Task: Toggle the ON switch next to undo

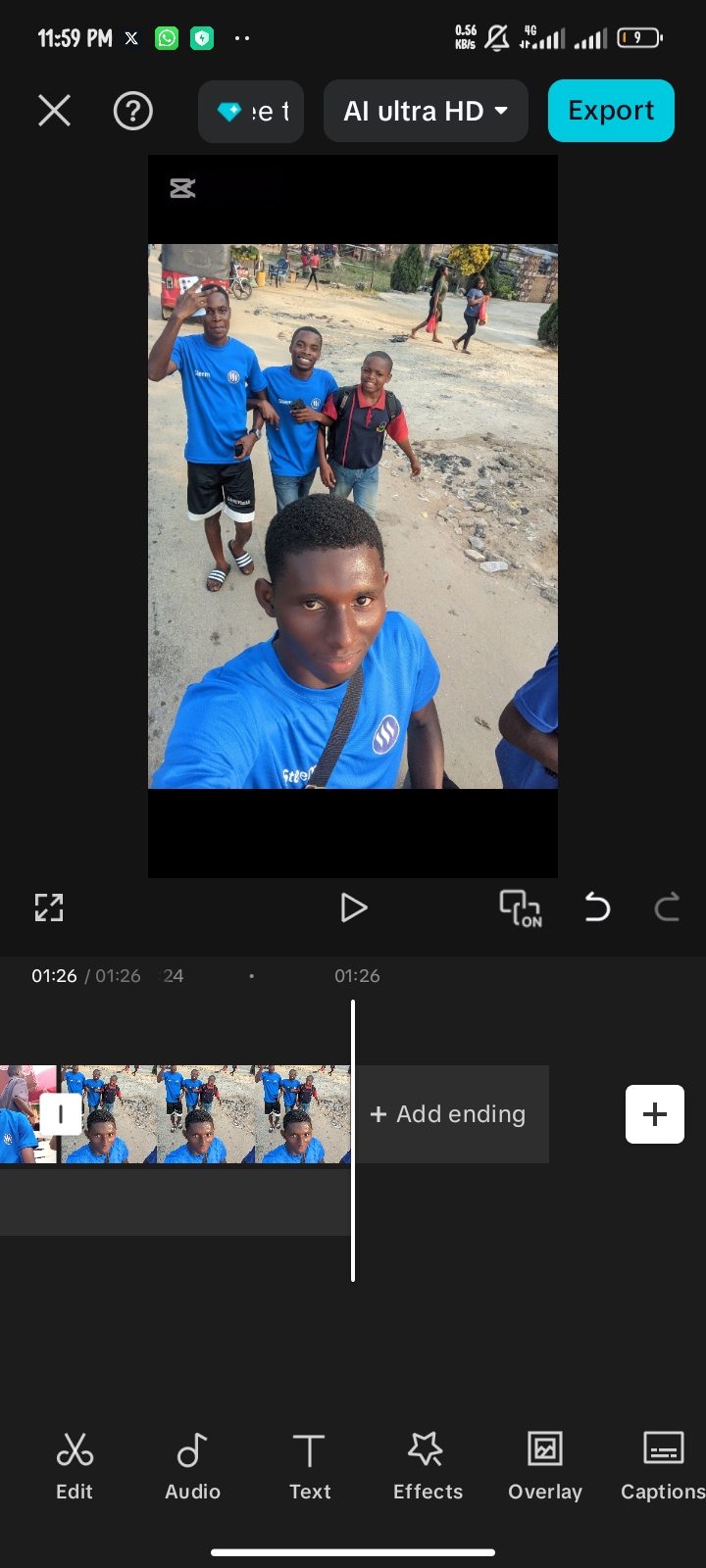Action: pos(520,907)
